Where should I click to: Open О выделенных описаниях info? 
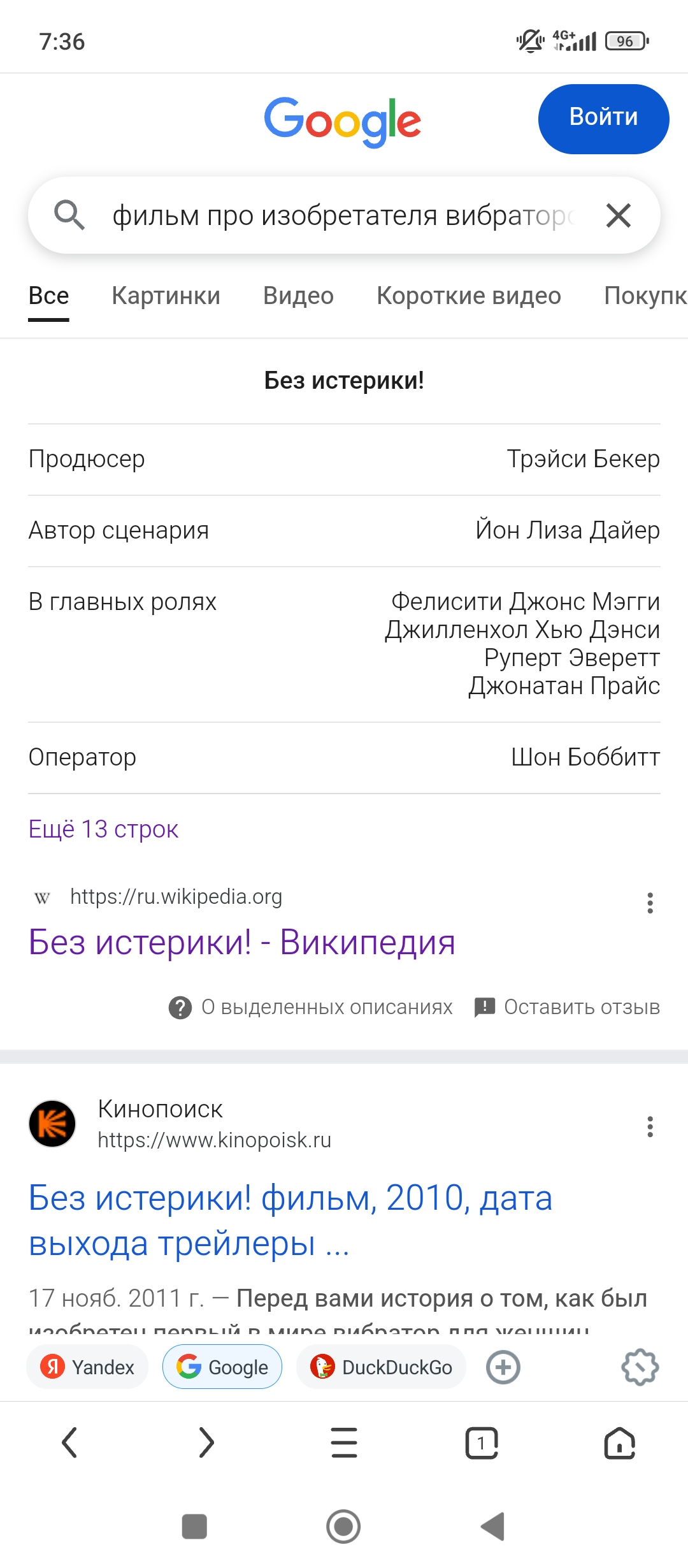(311, 1007)
